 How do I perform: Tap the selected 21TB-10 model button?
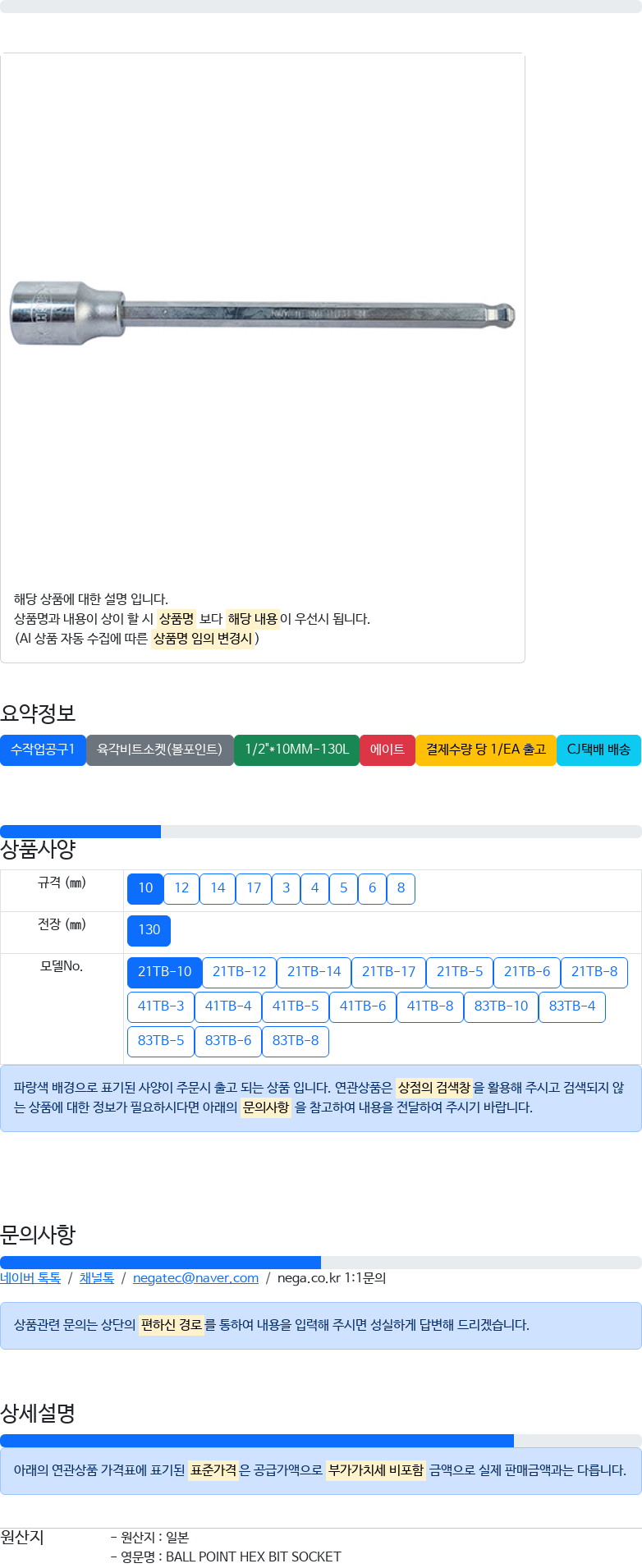coord(164,971)
